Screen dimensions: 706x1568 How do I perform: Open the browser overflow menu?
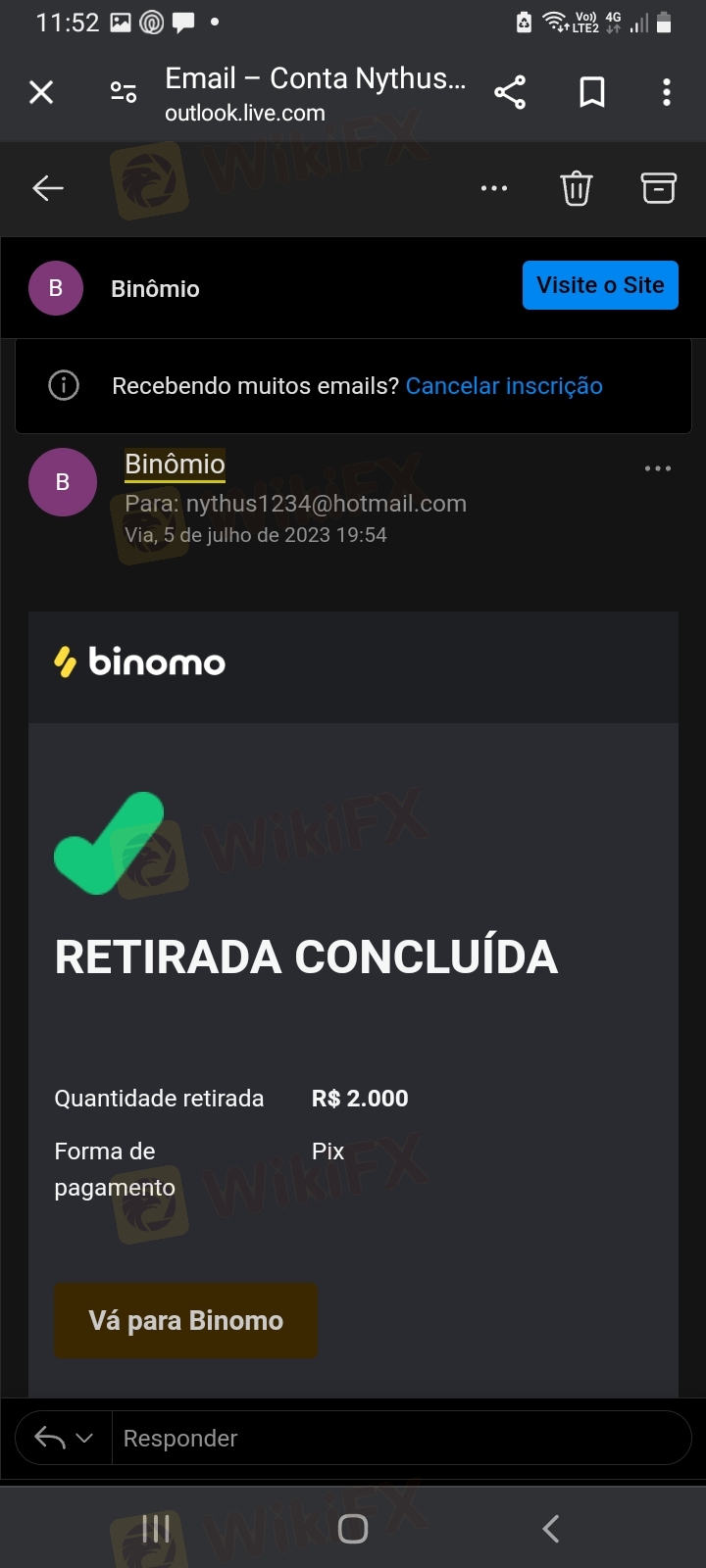[x=667, y=92]
